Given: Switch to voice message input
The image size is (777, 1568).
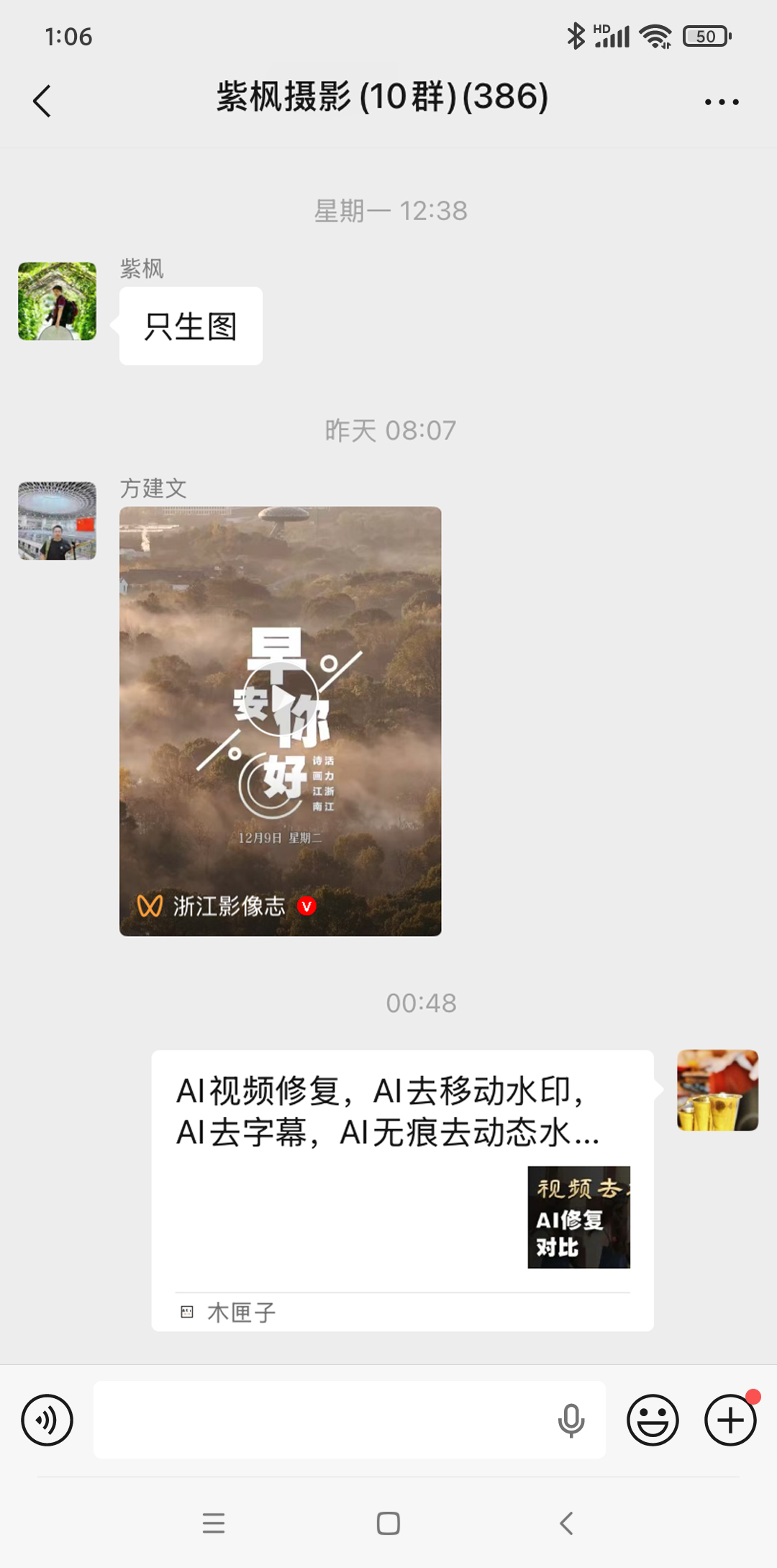Looking at the screenshot, I should 47,1420.
